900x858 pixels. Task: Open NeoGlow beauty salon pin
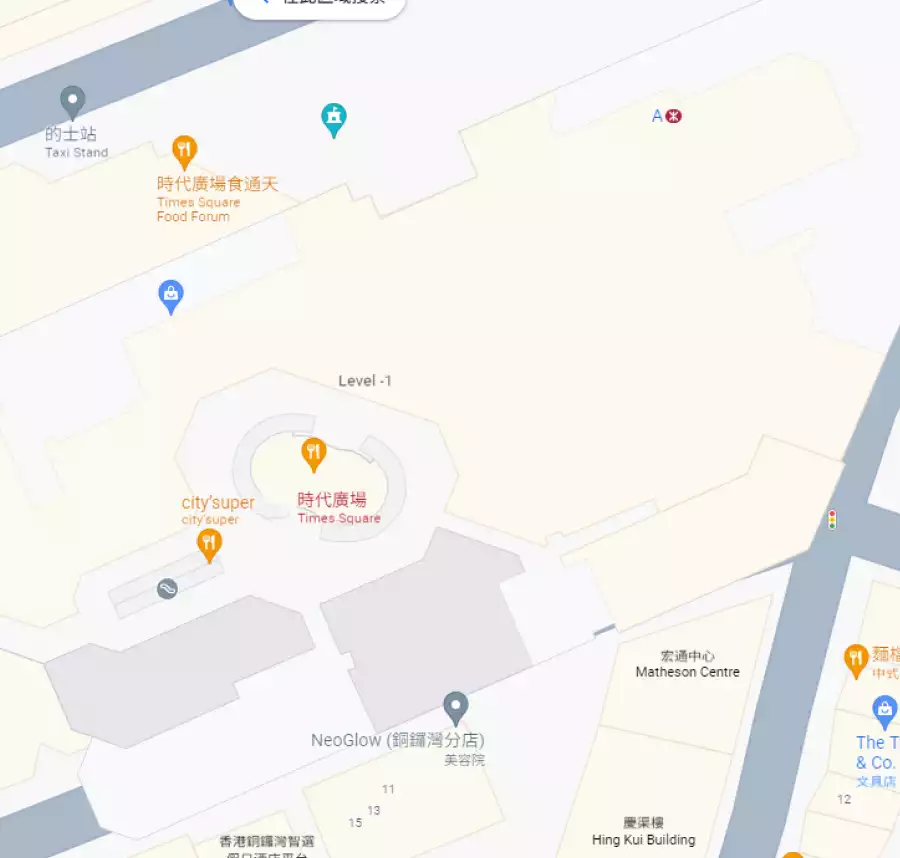(456, 708)
